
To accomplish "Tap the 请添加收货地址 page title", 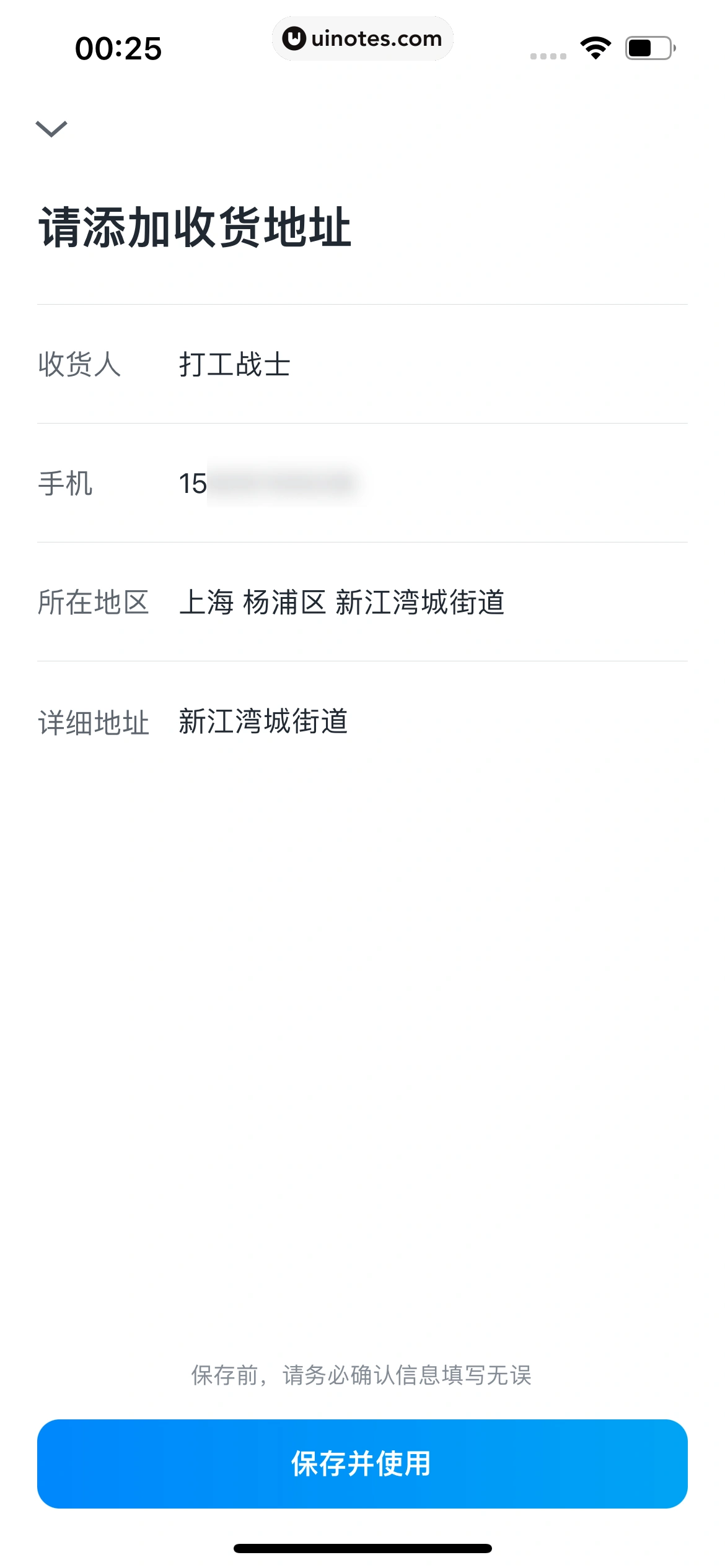I will point(194,229).
